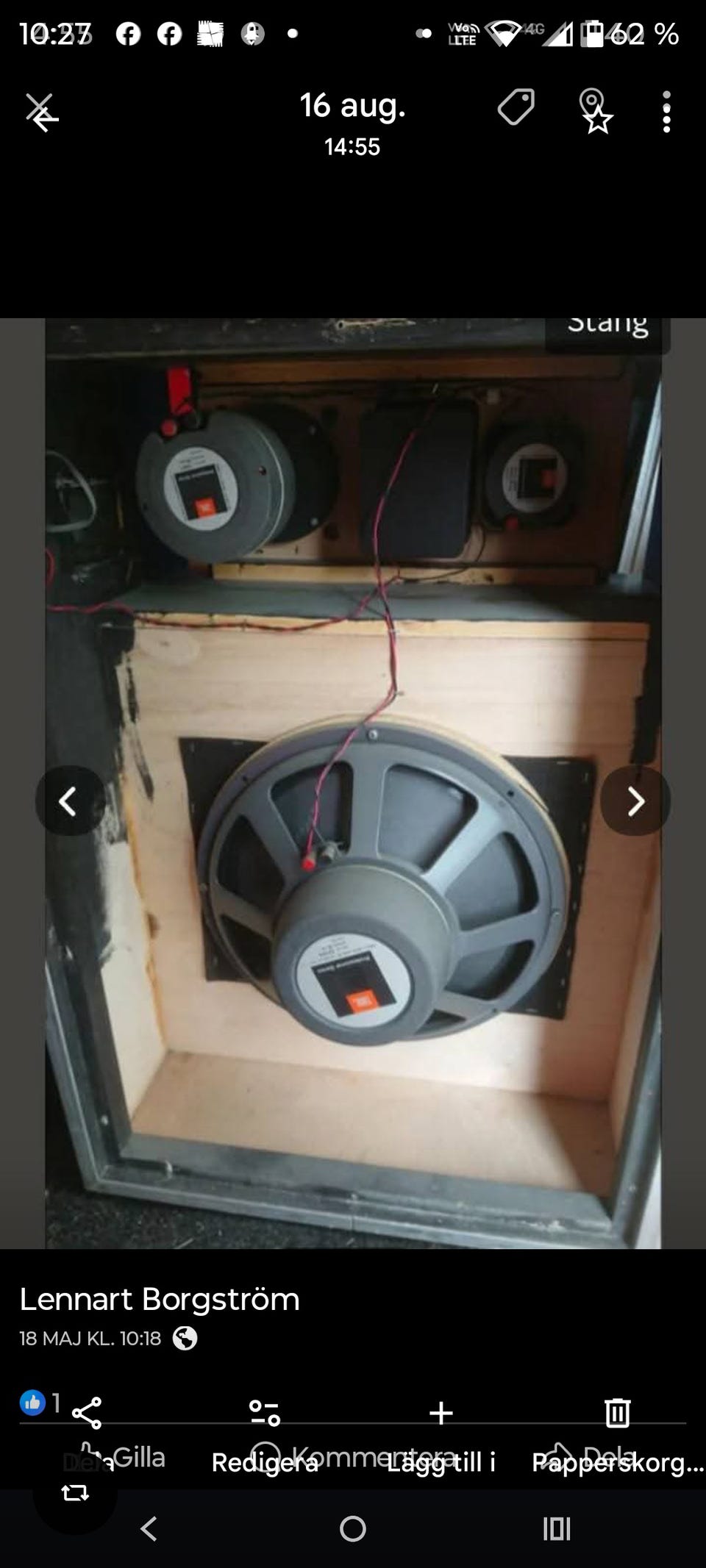This screenshot has width=706, height=1568.
Task: Open the overflow menu with three dots
Action: 666,112
